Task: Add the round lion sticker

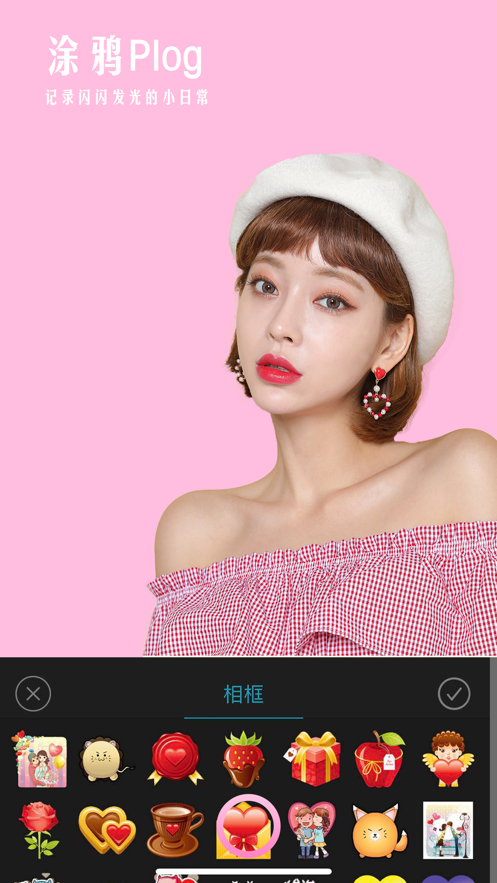Action: coord(106,759)
